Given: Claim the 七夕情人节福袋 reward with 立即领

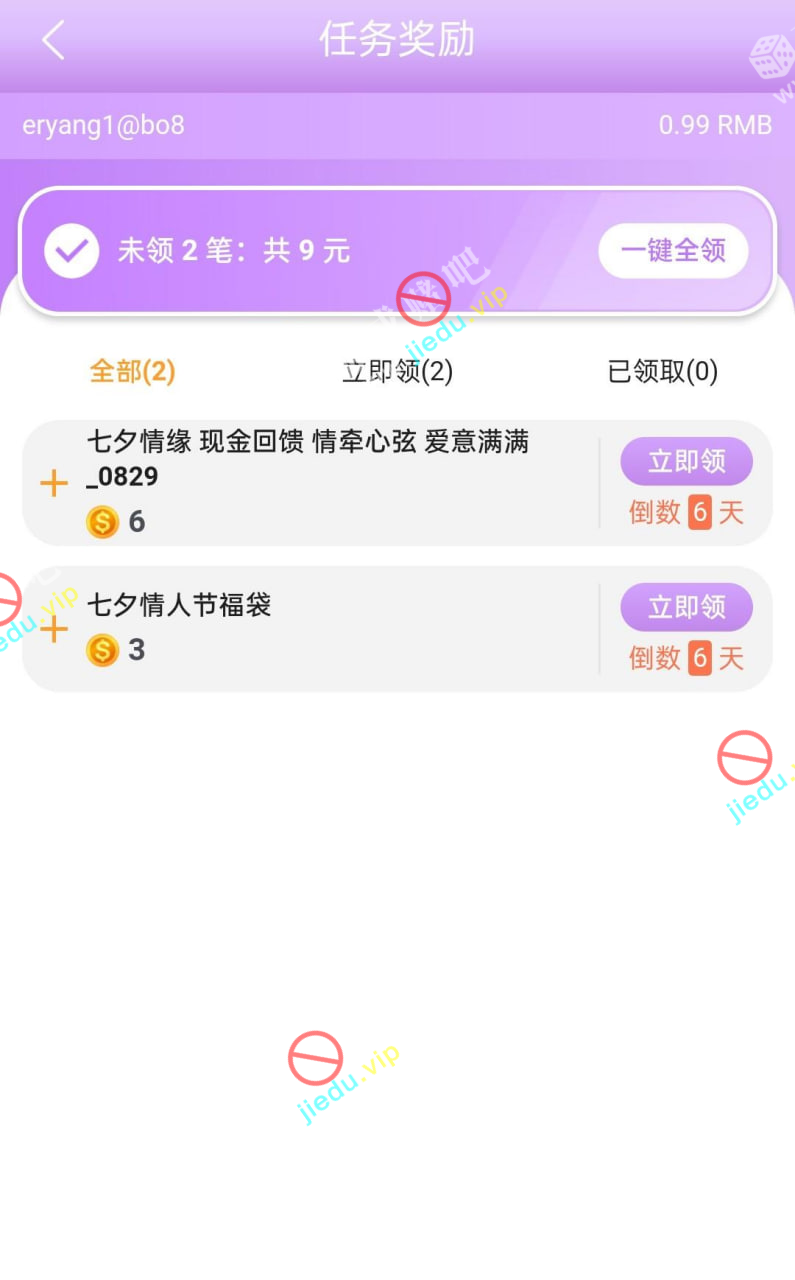Looking at the screenshot, I should click(x=686, y=607).
